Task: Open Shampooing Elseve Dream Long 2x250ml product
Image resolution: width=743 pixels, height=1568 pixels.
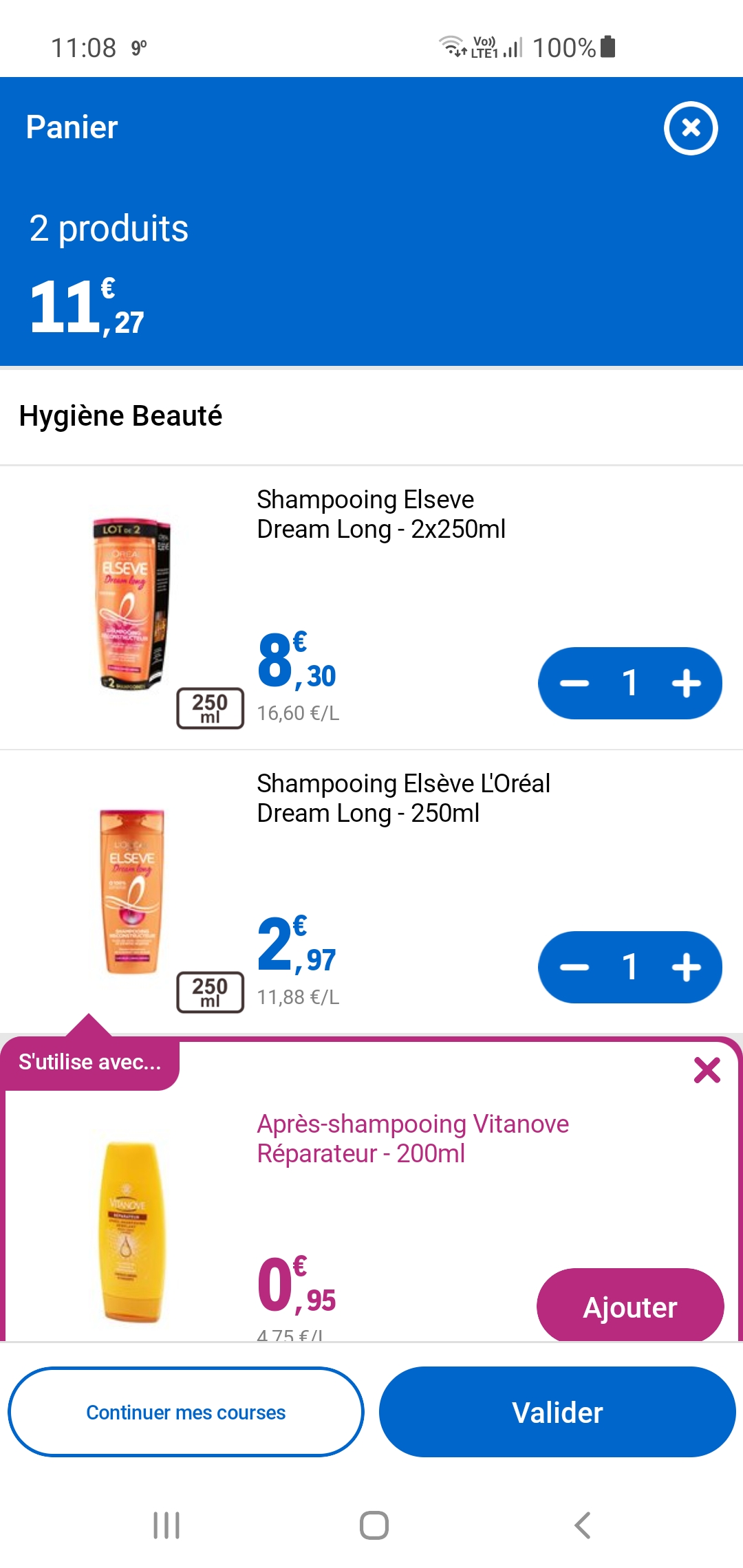Action: pos(380,514)
